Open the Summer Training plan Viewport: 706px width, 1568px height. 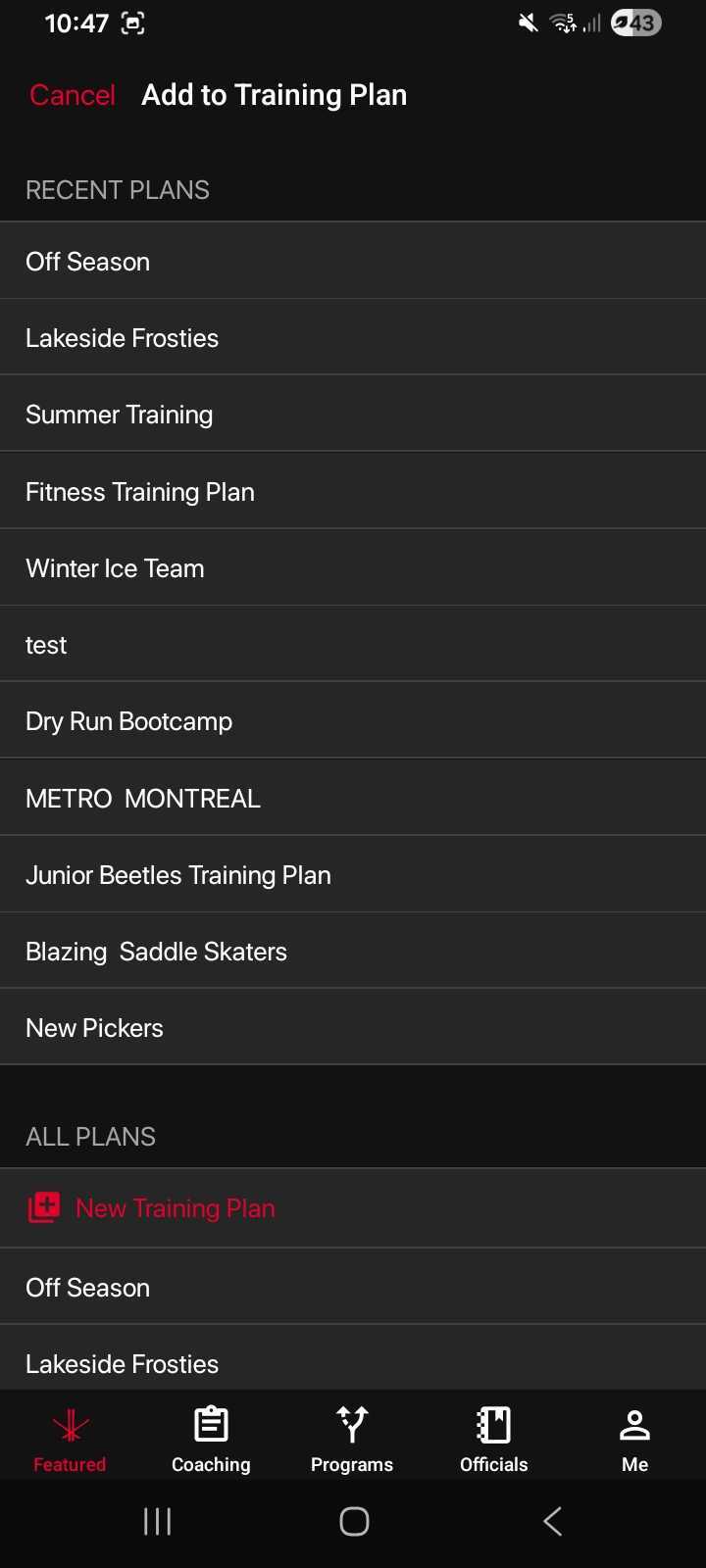point(119,414)
